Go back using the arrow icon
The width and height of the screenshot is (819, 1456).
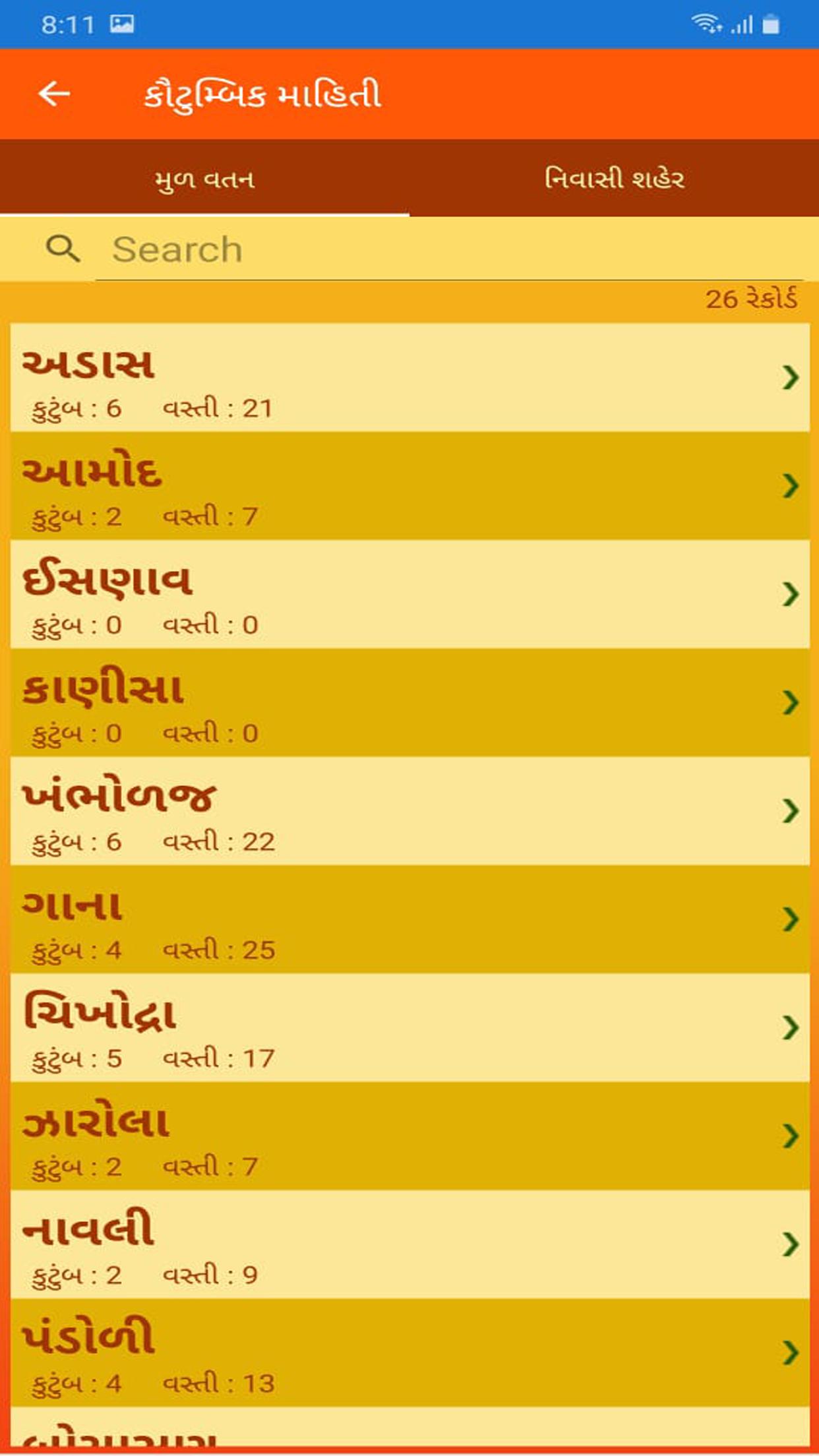(54, 94)
